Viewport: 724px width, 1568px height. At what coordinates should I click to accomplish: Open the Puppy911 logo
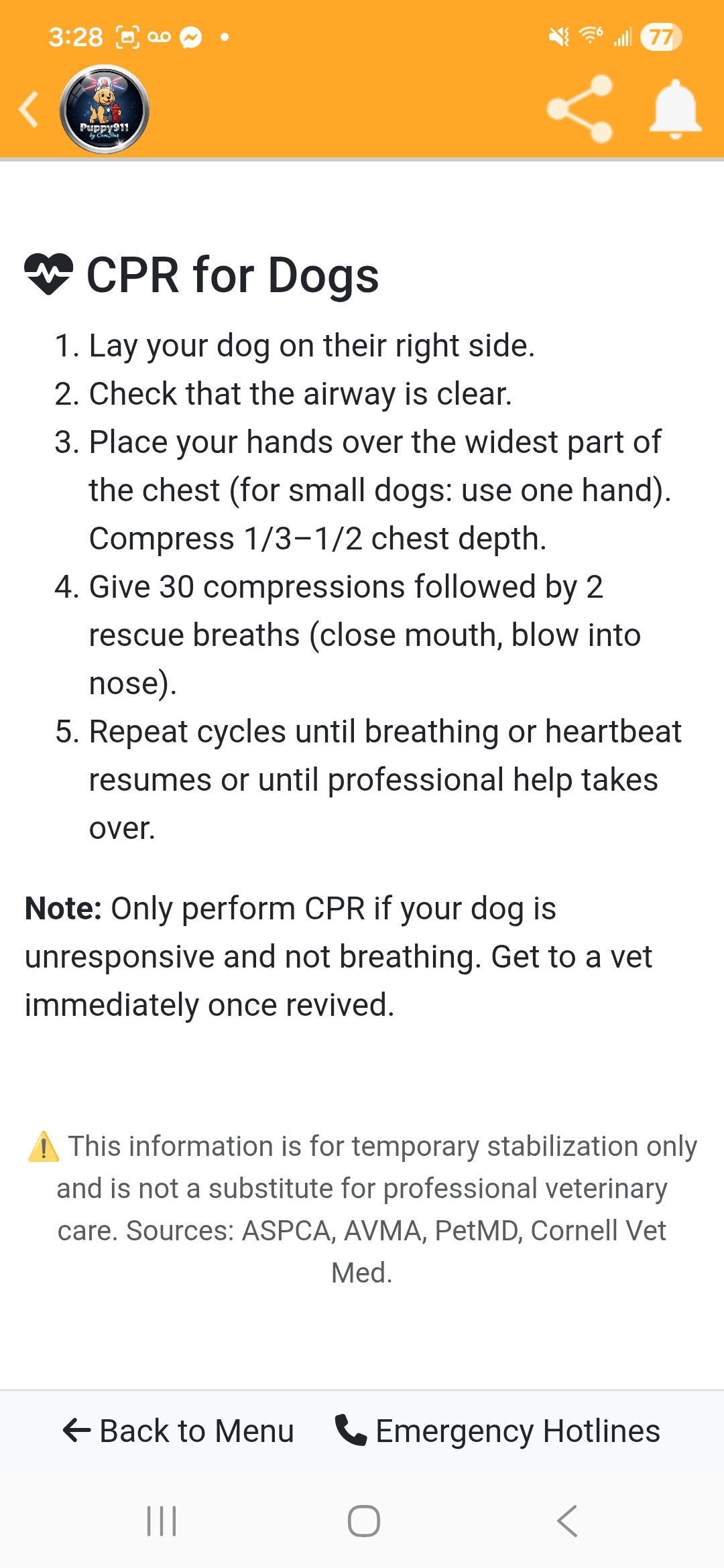pos(104,110)
